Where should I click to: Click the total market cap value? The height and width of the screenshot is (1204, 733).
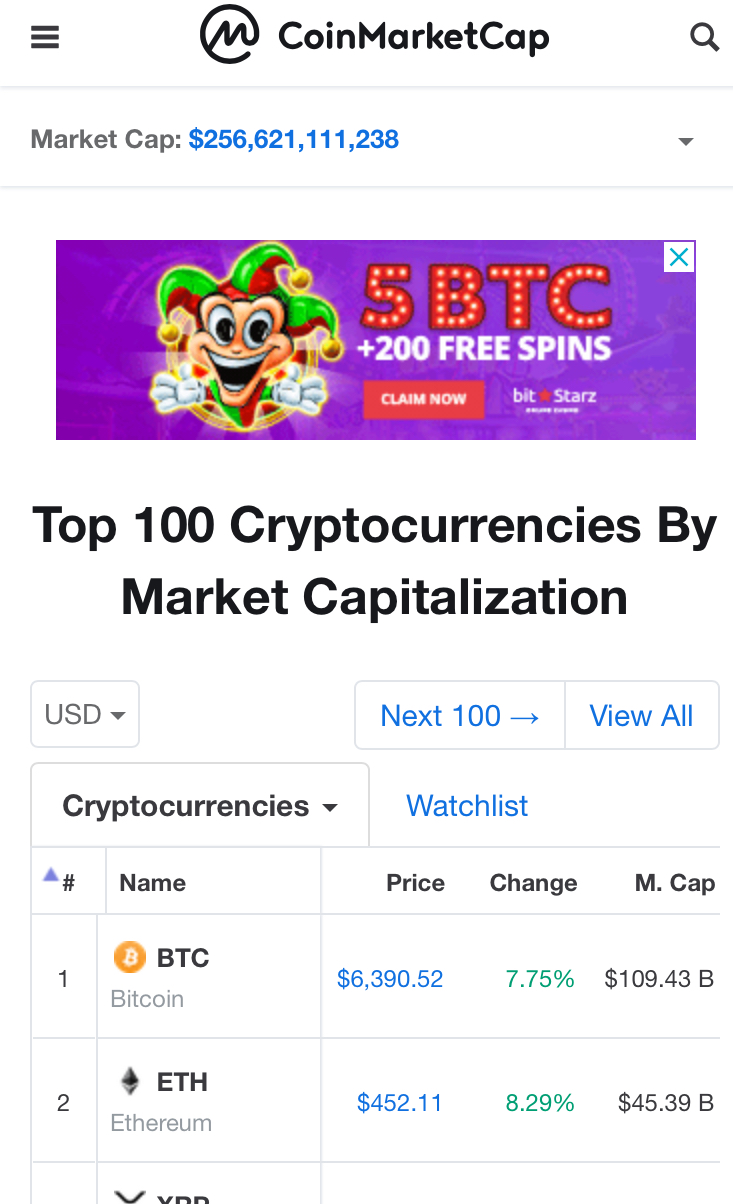pos(294,139)
